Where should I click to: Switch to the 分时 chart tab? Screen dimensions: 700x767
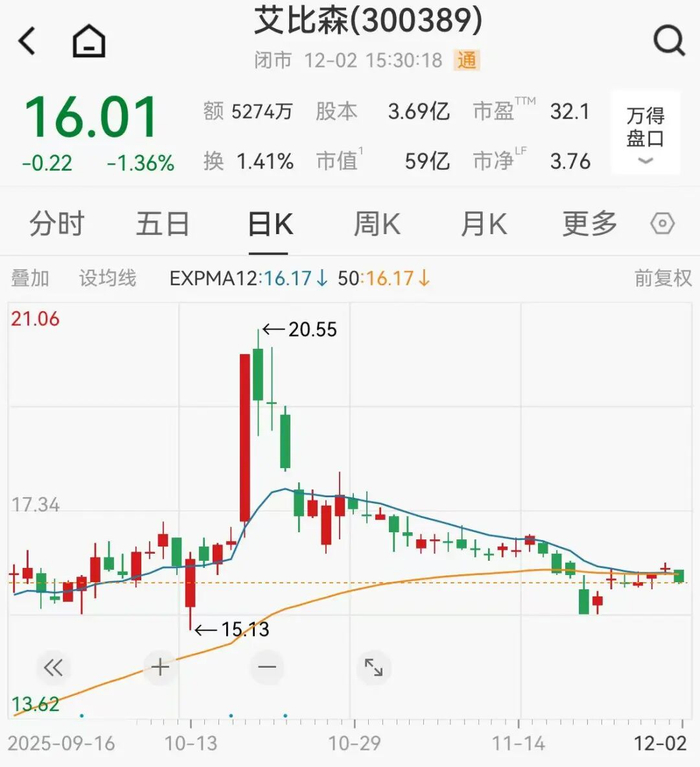[x=57, y=224]
